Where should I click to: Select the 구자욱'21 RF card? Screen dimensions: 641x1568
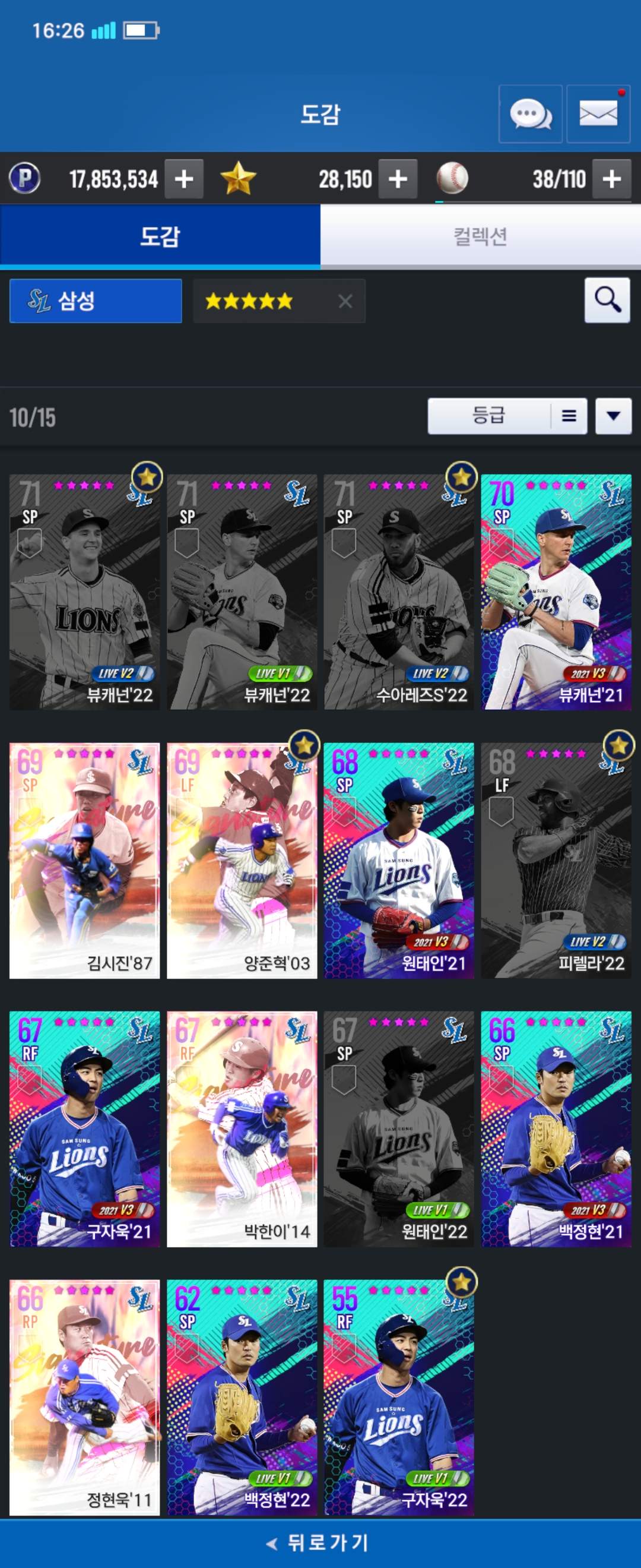click(84, 1128)
